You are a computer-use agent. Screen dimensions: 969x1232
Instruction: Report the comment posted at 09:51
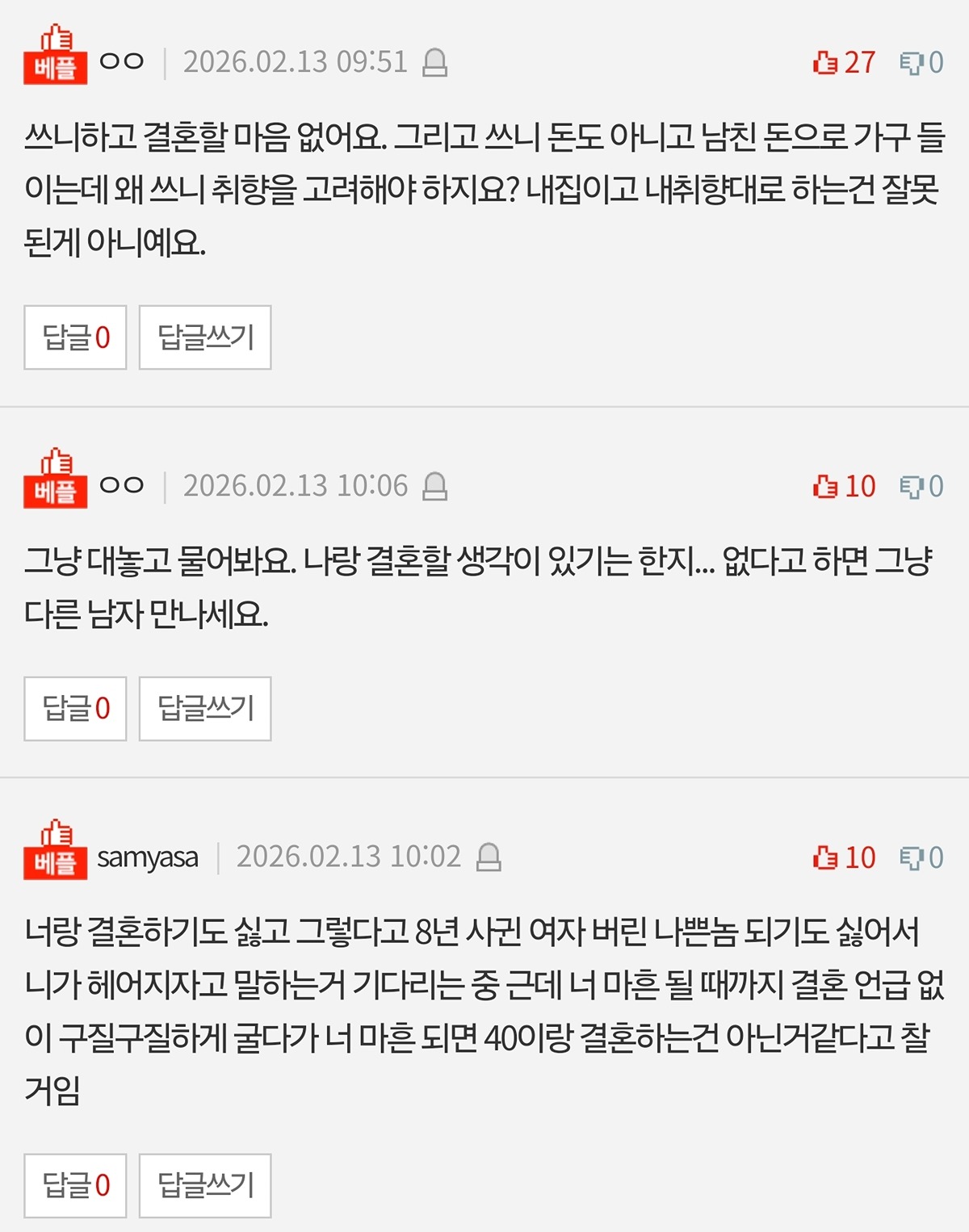(x=434, y=62)
